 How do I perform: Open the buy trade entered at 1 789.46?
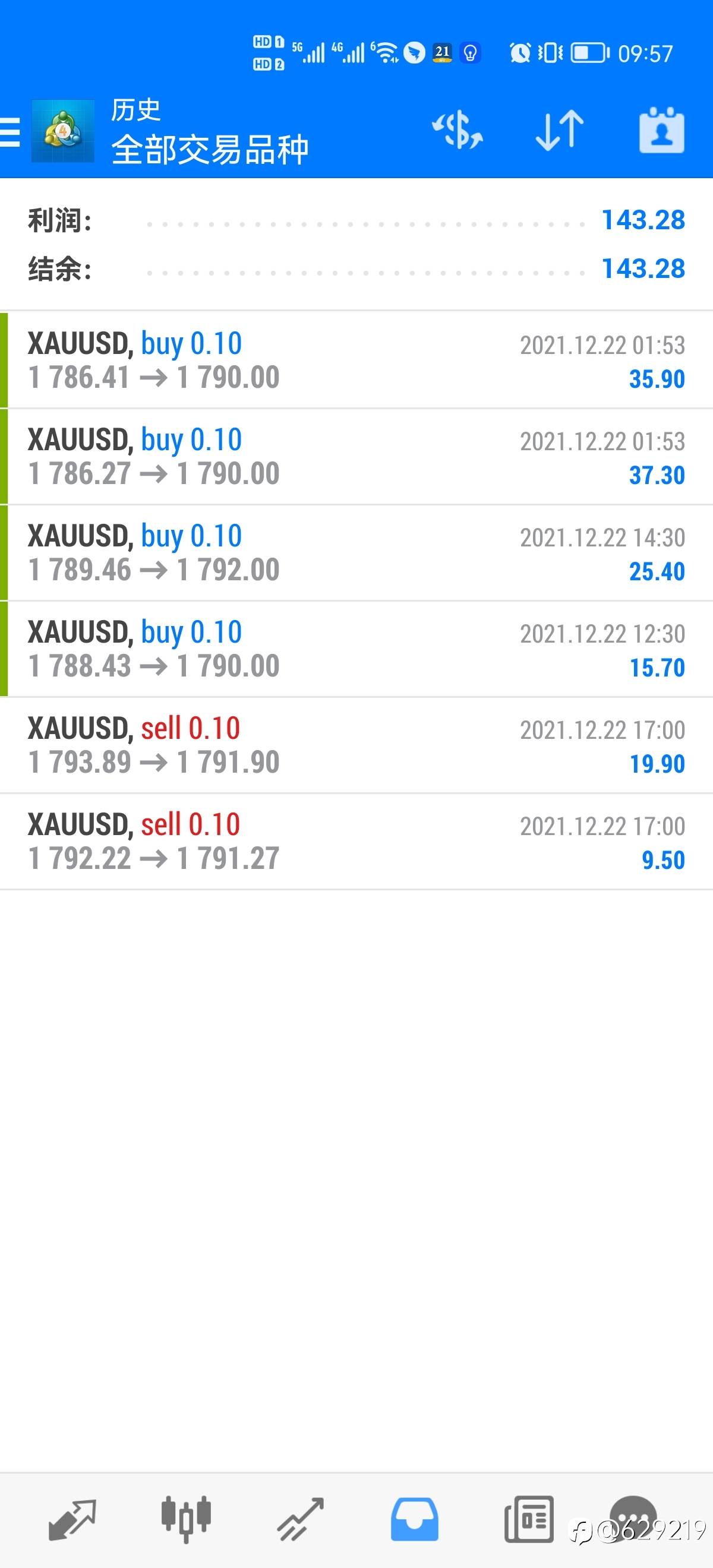point(356,553)
